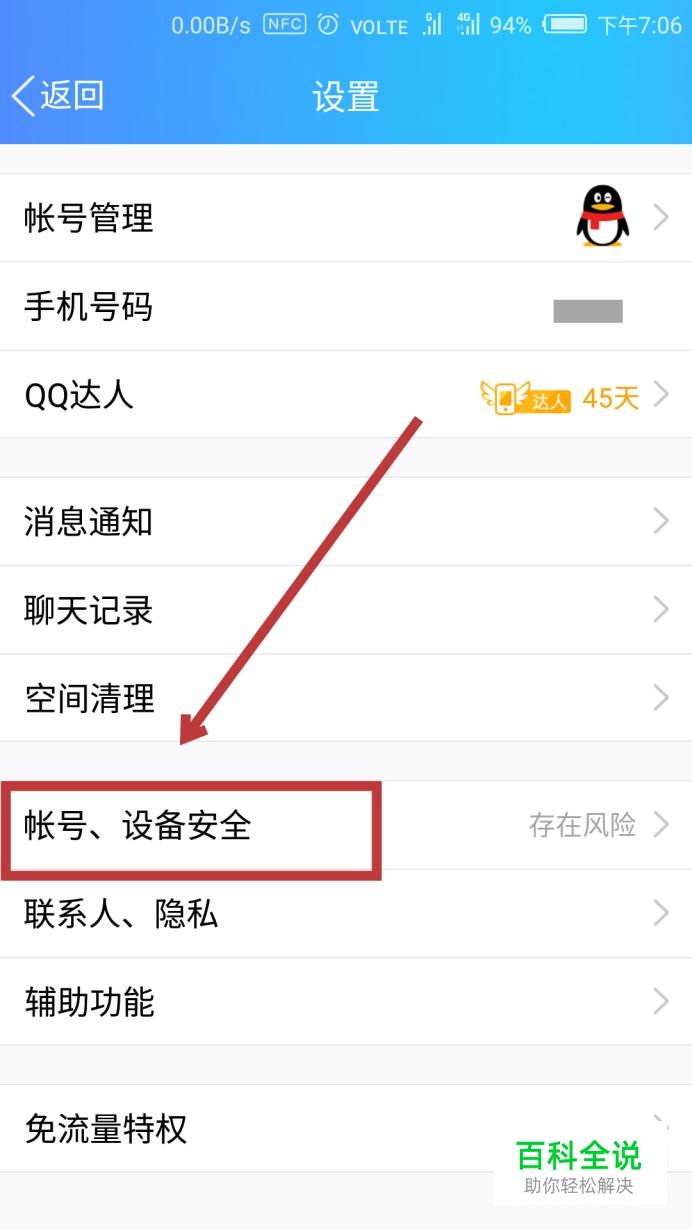The width and height of the screenshot is (692, 1230).
Task: Open 帐号管理 account management
Action: (x=346, y=218)
